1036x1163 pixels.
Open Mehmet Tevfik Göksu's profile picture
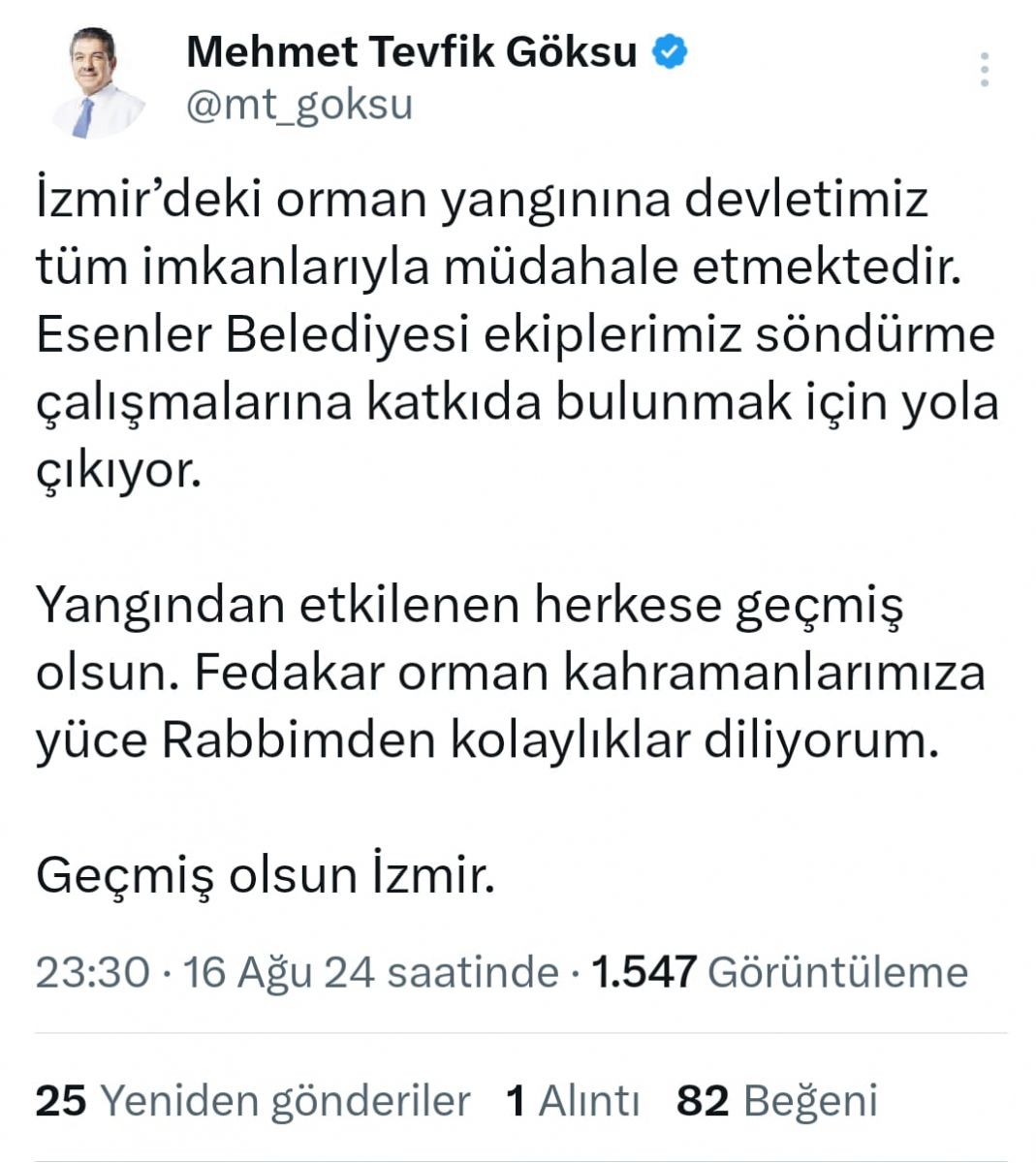pos(96,81)
